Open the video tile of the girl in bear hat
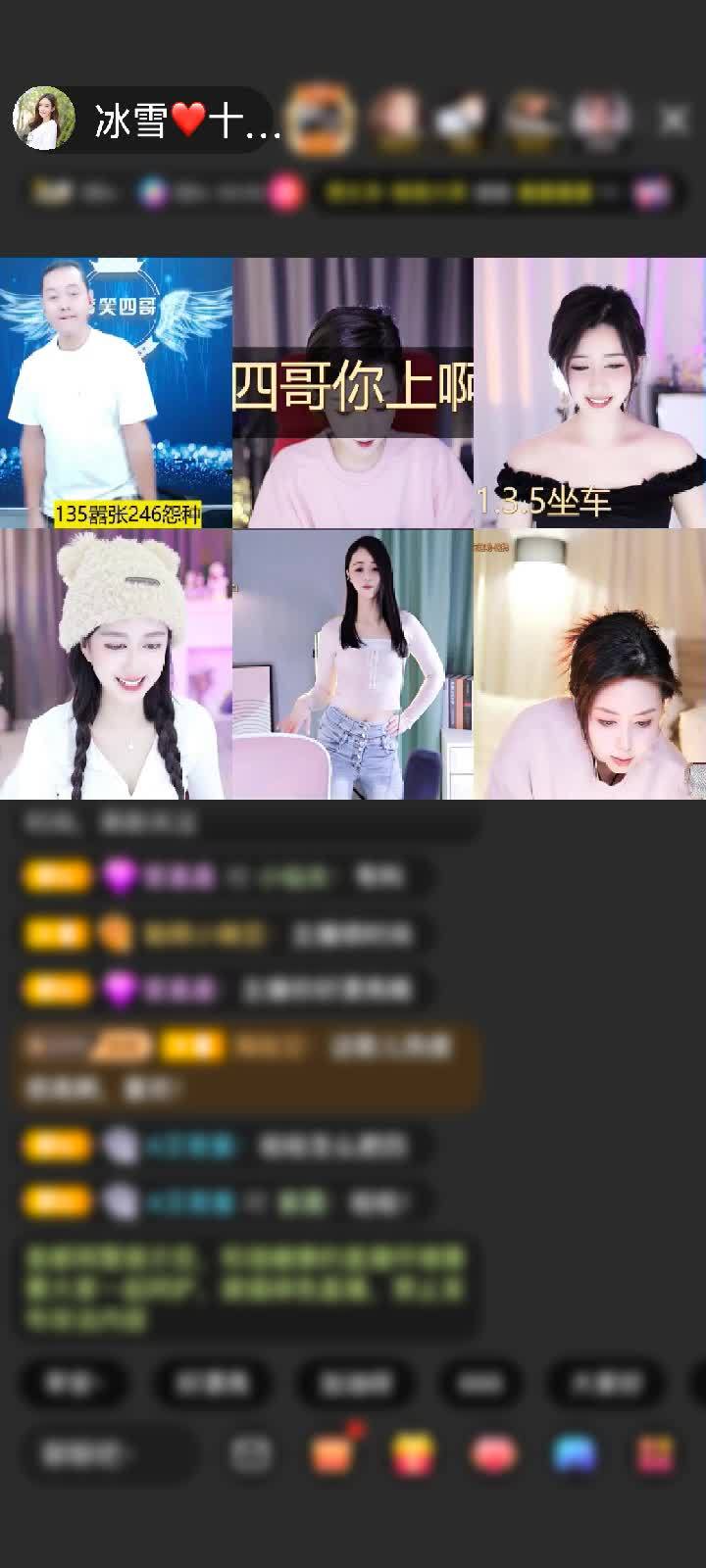 [x=116, y=664]
